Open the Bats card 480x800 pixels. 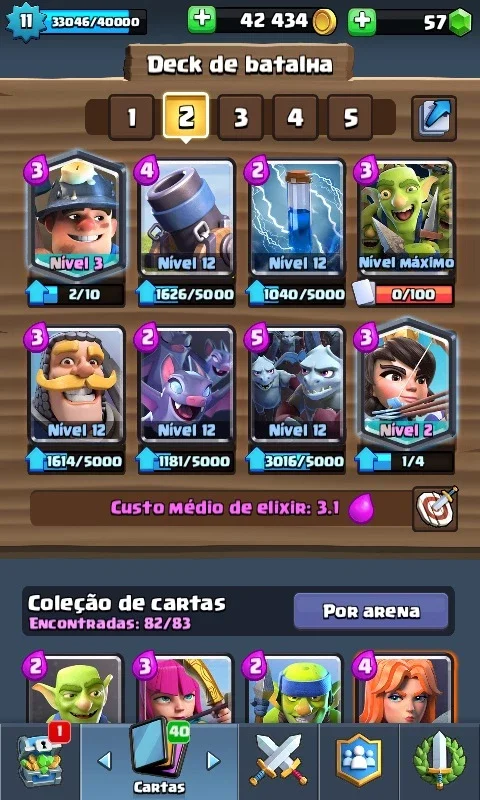[x=187, y=385]
